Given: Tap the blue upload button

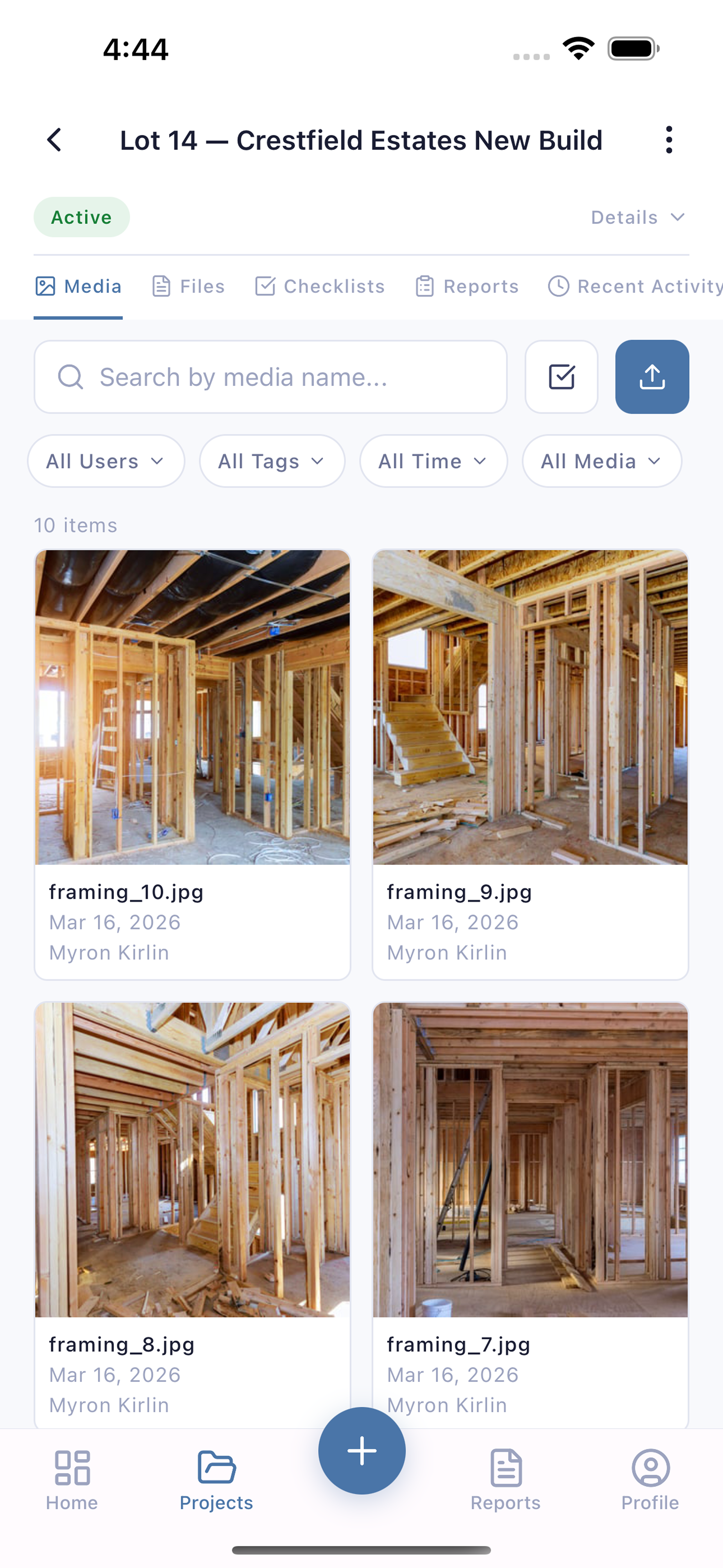Looking at the screenshot, I should (x=652, y=377).
